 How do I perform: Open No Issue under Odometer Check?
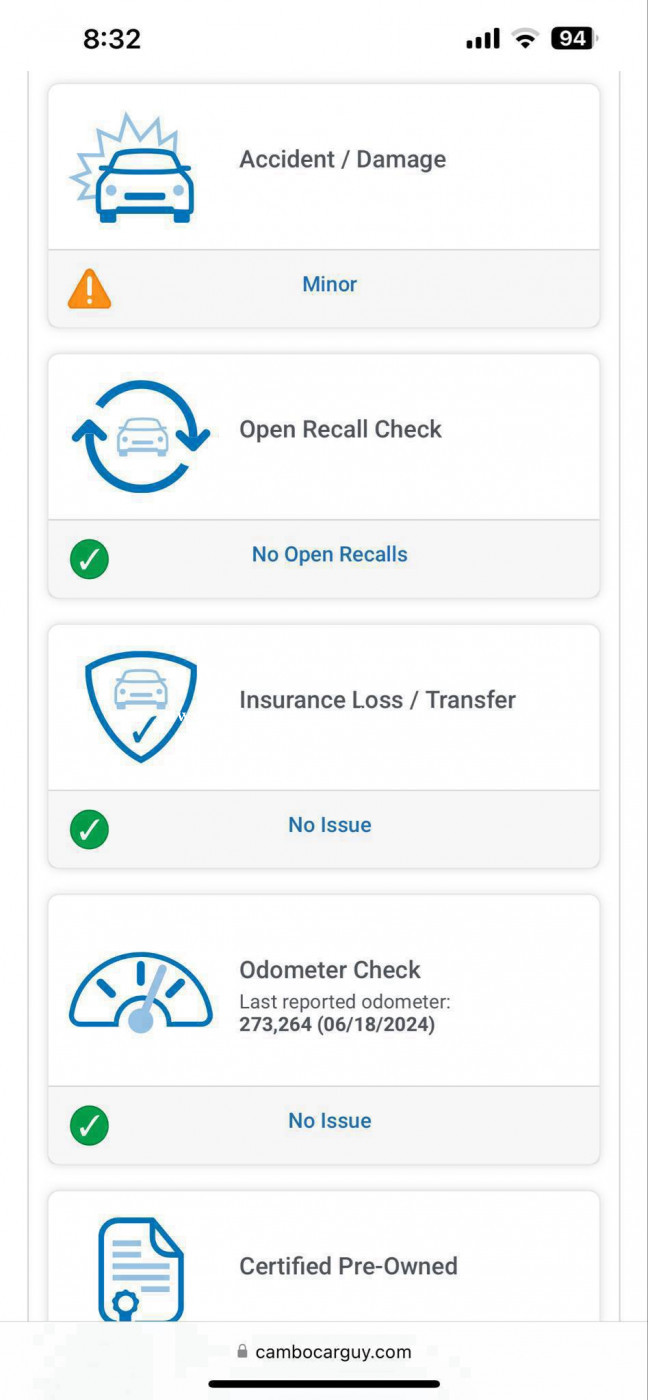click(329, 1121)
